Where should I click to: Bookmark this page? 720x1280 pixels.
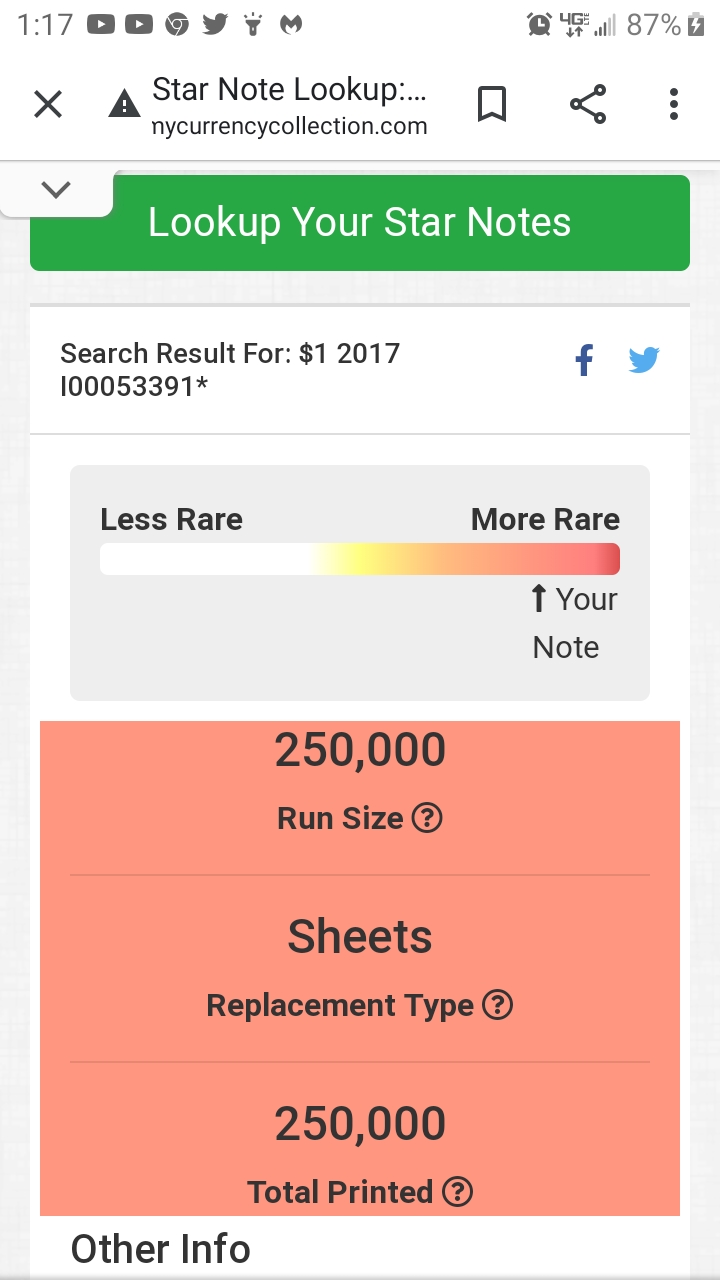[x=491, y=104]
